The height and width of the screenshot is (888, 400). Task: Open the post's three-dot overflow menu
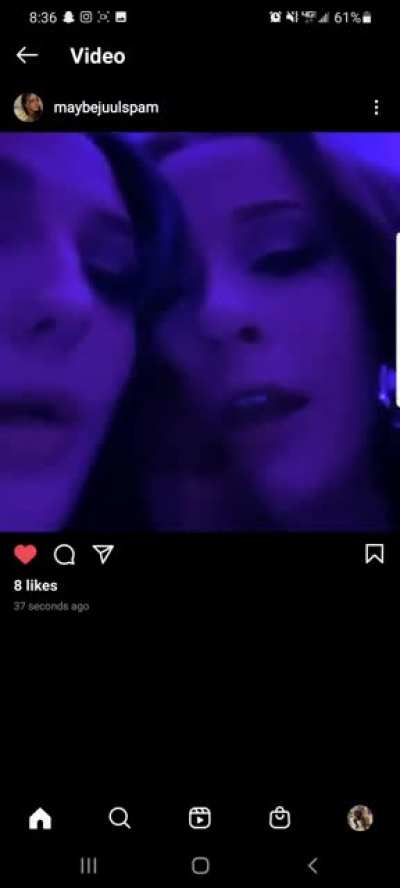tap(376, 108)
